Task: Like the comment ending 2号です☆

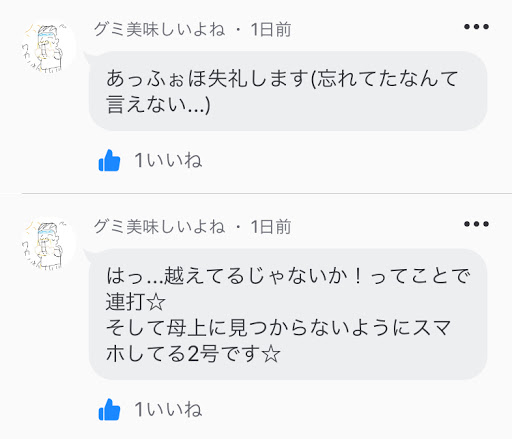Action: click(109, 409)
